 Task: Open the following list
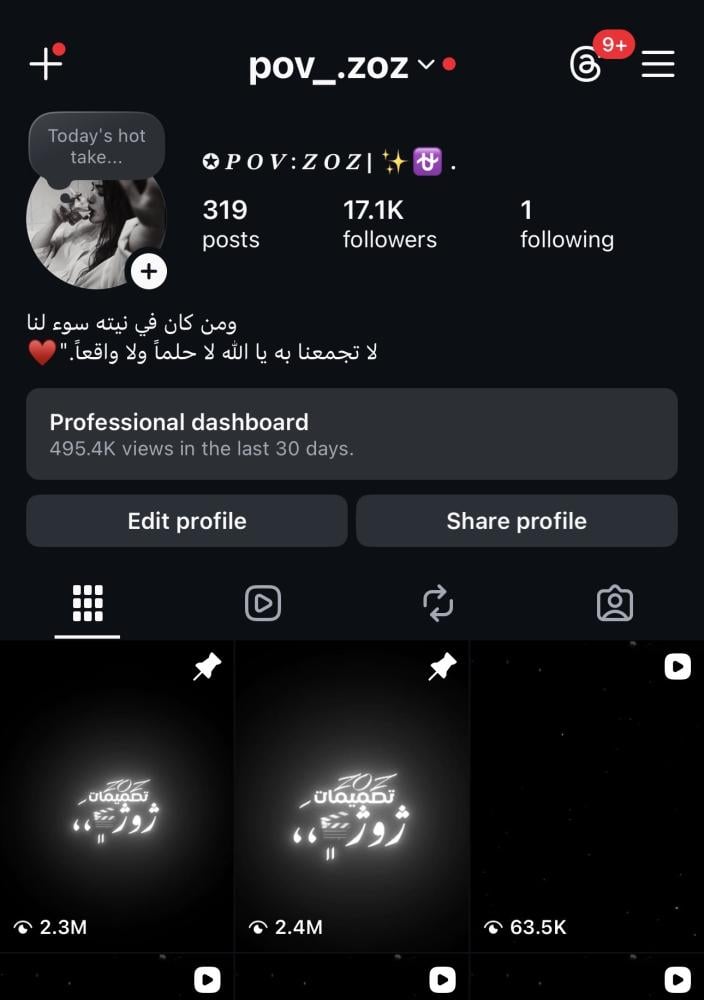click(x=566, y=224)
